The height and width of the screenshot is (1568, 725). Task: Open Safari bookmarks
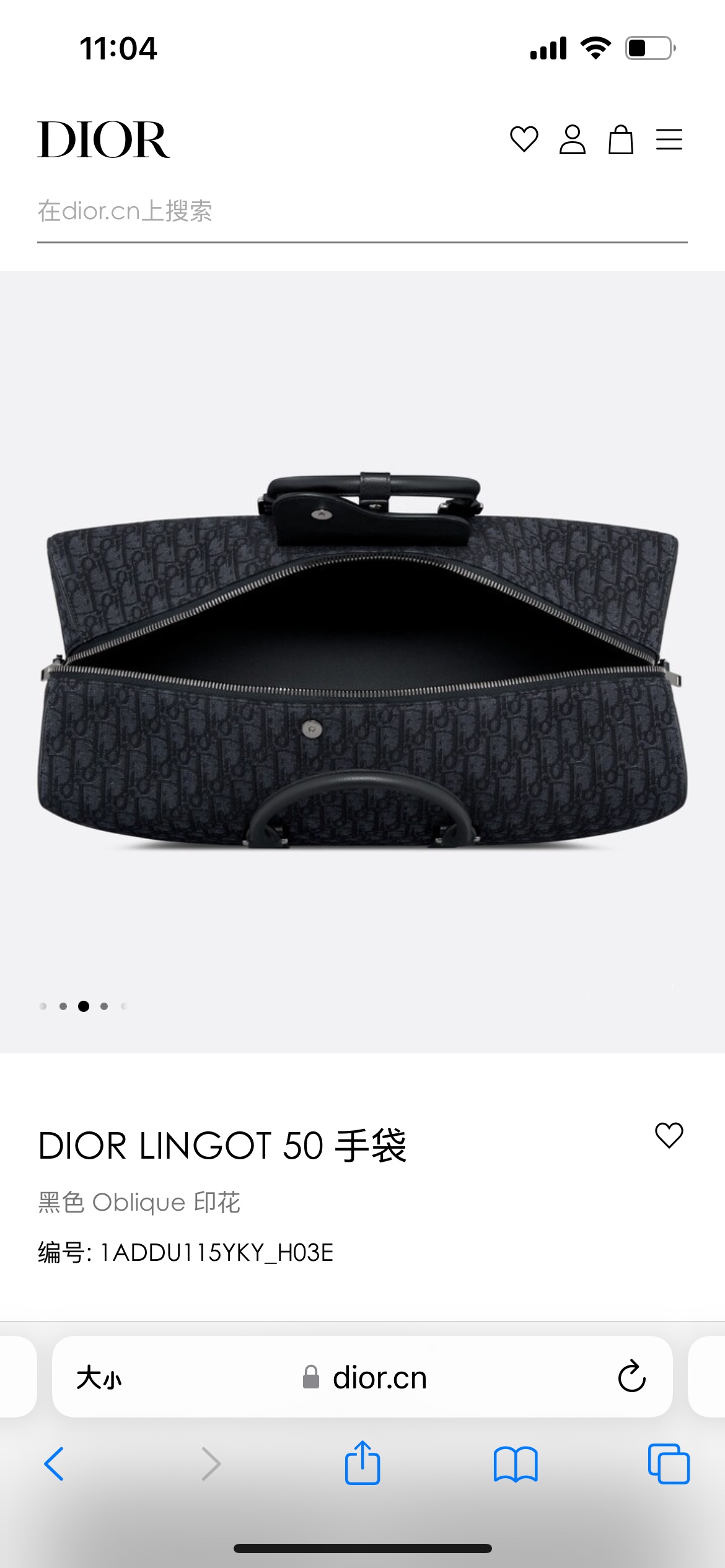click(x=516, y=1464)
